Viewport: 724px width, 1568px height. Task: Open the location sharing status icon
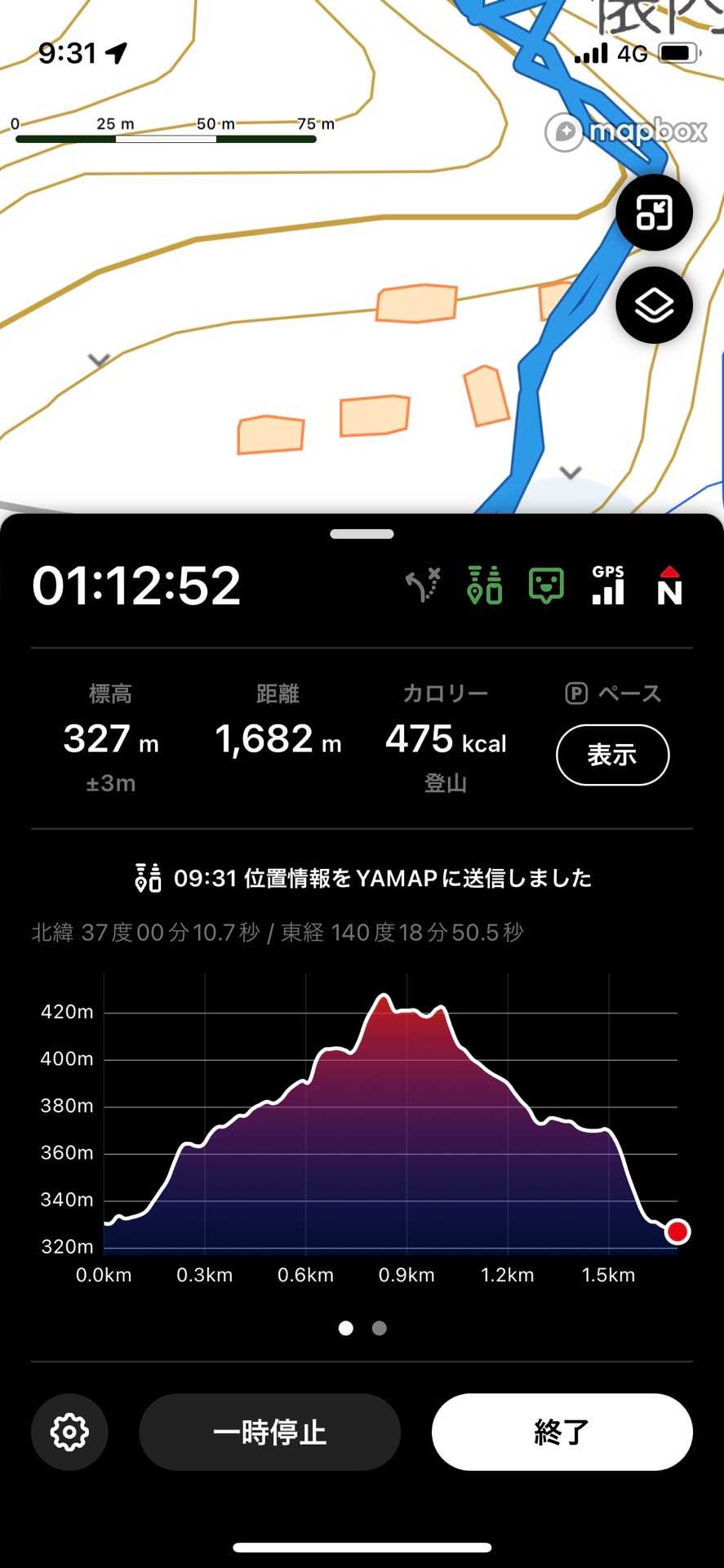pyautogui.click(x=484, y=586)
